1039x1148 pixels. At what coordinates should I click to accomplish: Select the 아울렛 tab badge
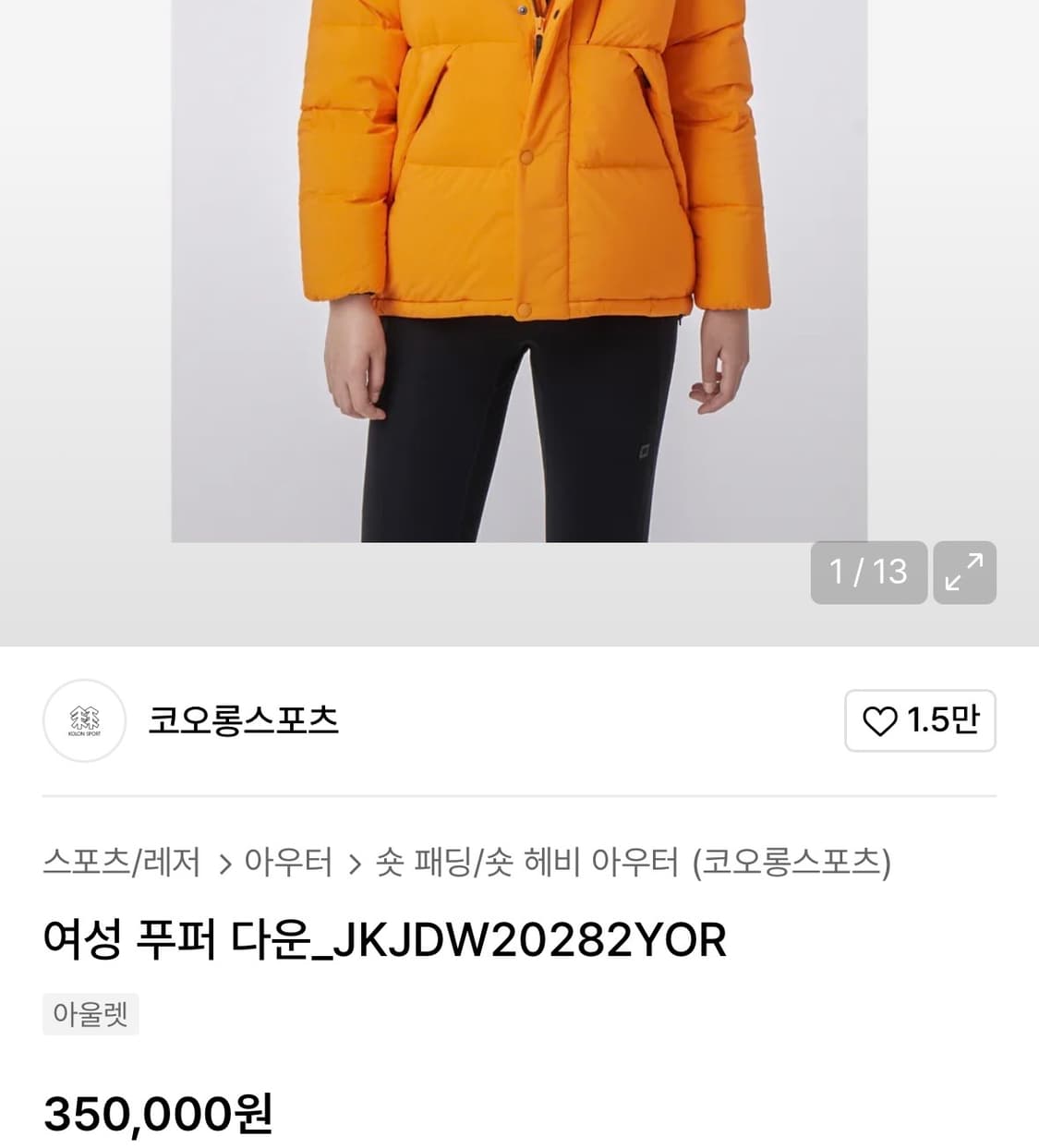point(91,1014)
